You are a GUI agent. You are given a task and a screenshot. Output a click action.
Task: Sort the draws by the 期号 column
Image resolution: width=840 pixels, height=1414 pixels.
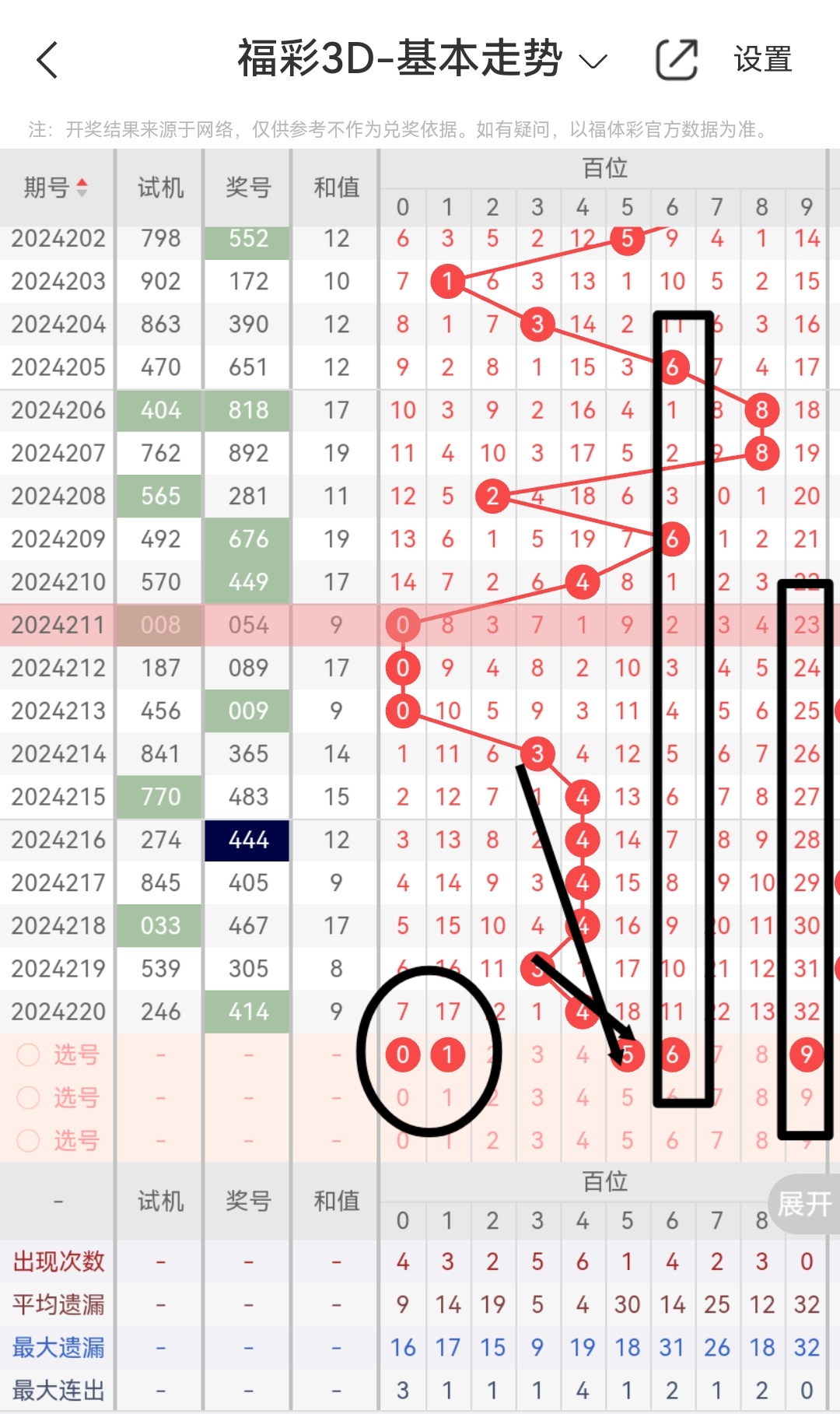tap(56, 188)
